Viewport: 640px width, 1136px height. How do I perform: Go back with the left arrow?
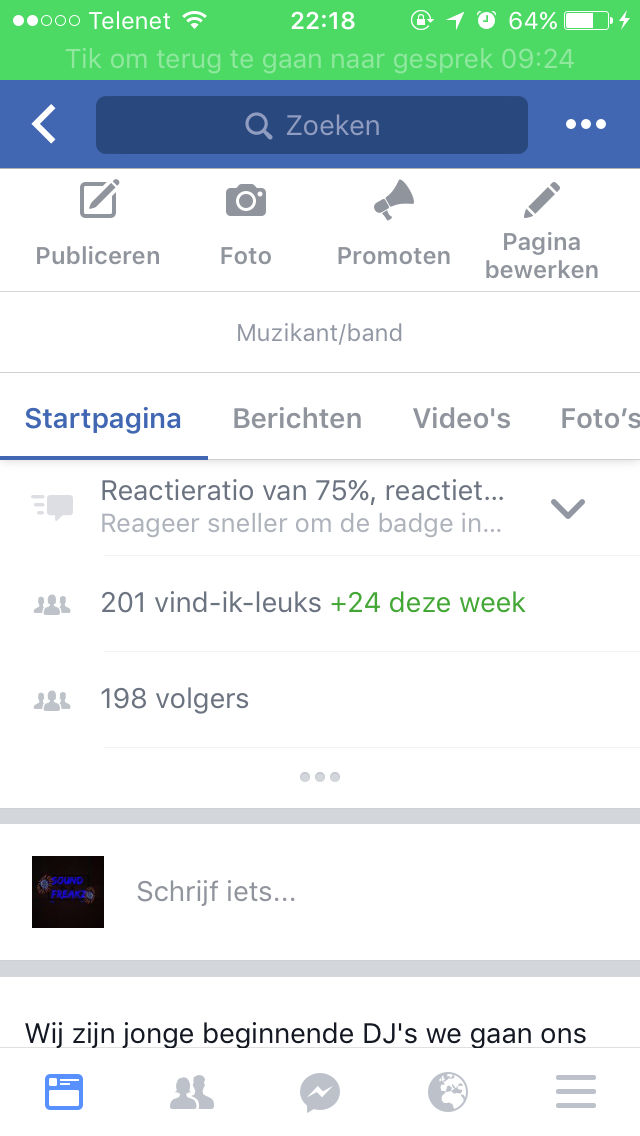44,124
